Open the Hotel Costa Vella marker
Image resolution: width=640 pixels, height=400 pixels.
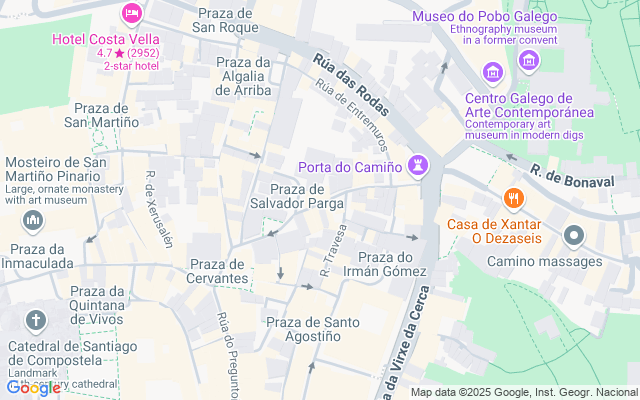(x=131, y=15)
